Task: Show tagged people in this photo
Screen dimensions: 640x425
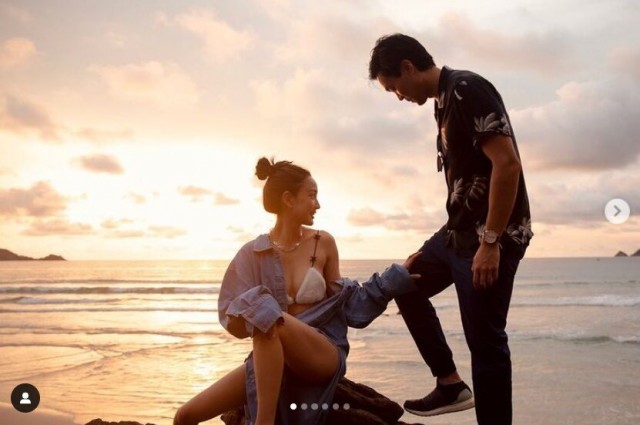Action: (25, 397)
